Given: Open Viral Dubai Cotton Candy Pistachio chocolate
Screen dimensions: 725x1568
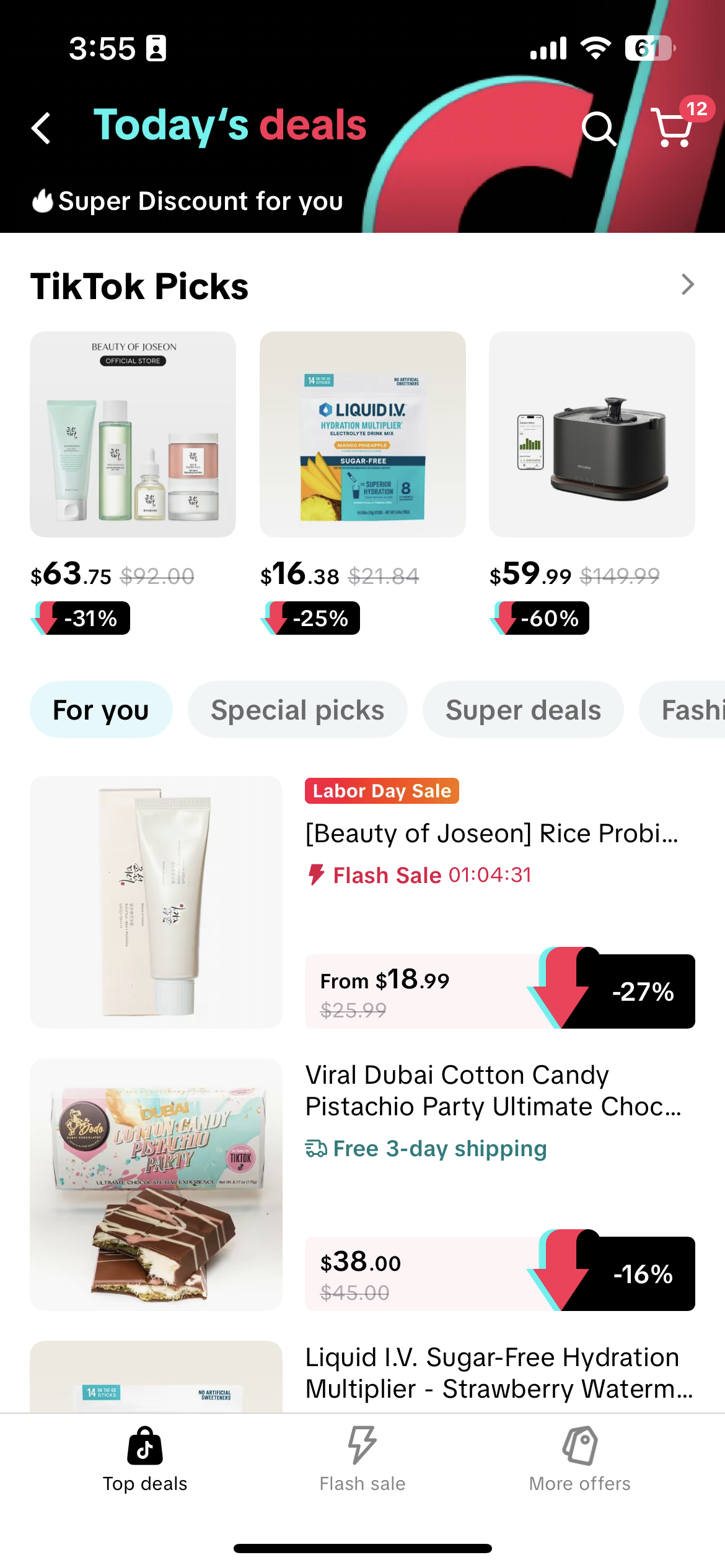Looking at the screenshot, I should pyautogui.click(x=493, y=1091).
